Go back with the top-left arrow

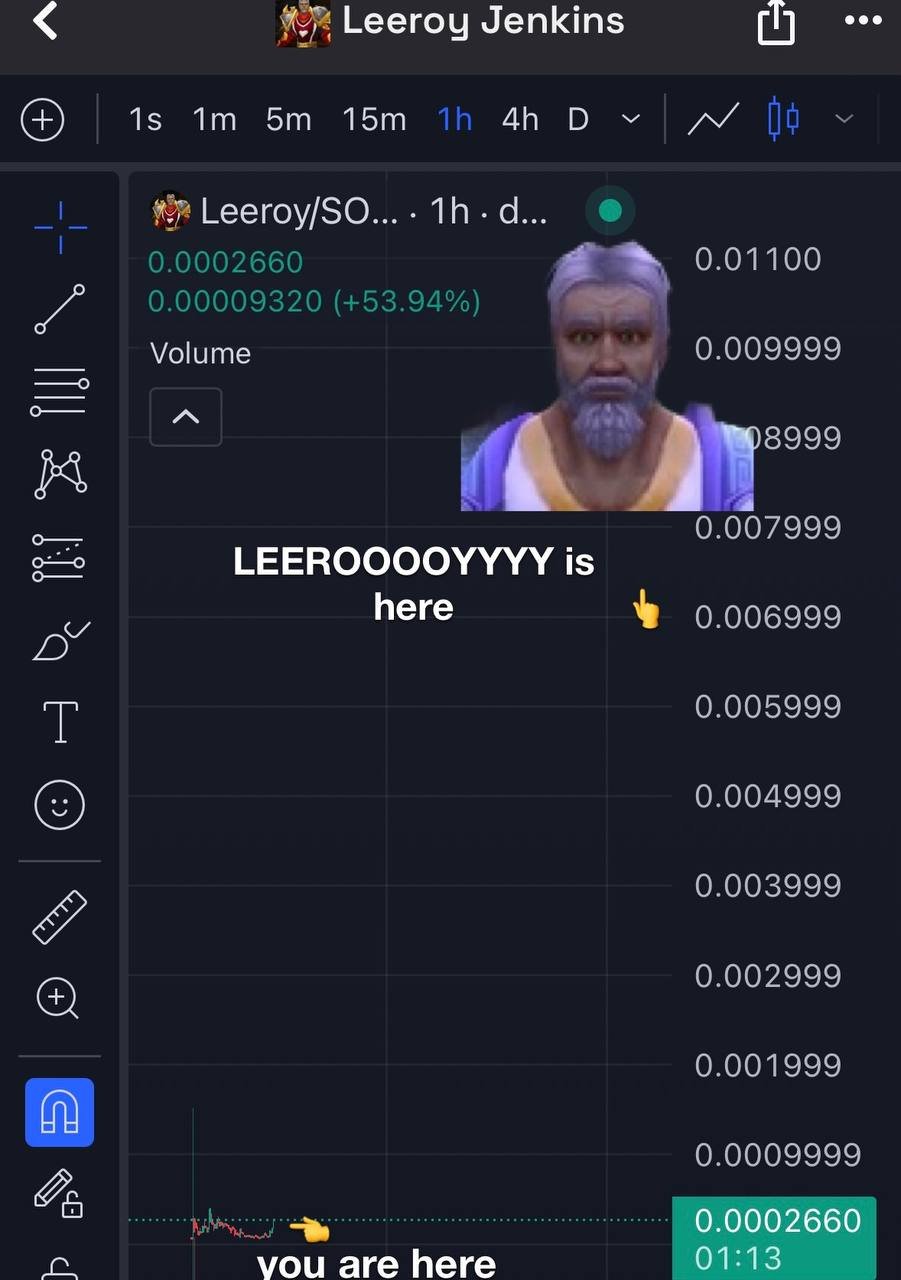pyautogui.click(x=45, y=21)
